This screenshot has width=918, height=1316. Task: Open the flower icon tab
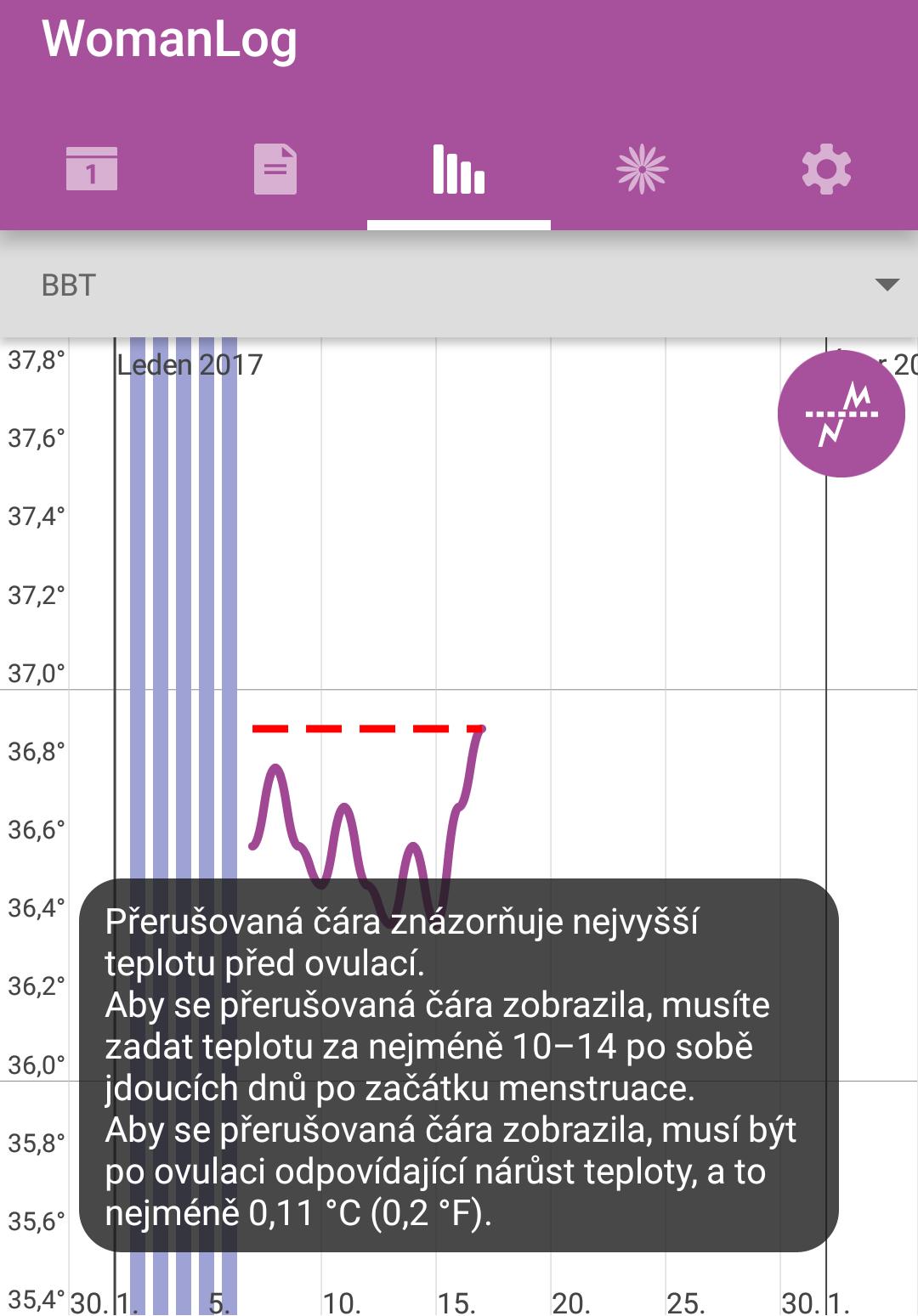pyautogui.click(x=643, y=168)
